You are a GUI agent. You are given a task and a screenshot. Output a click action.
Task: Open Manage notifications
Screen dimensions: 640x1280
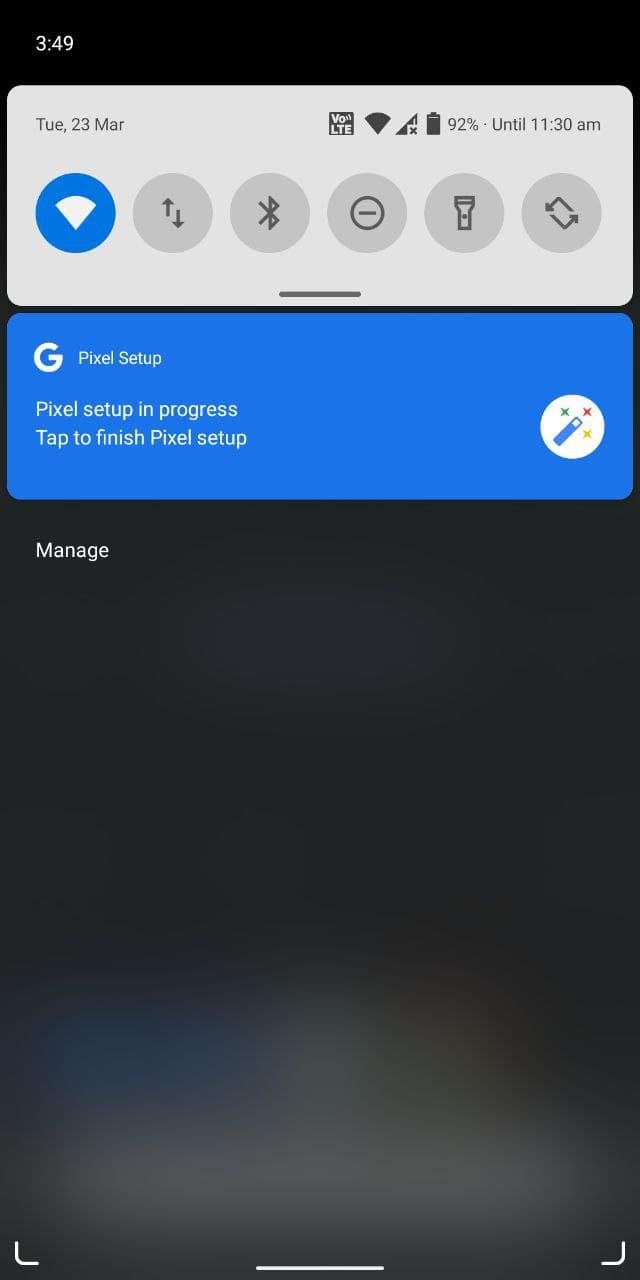pos(72,550)
